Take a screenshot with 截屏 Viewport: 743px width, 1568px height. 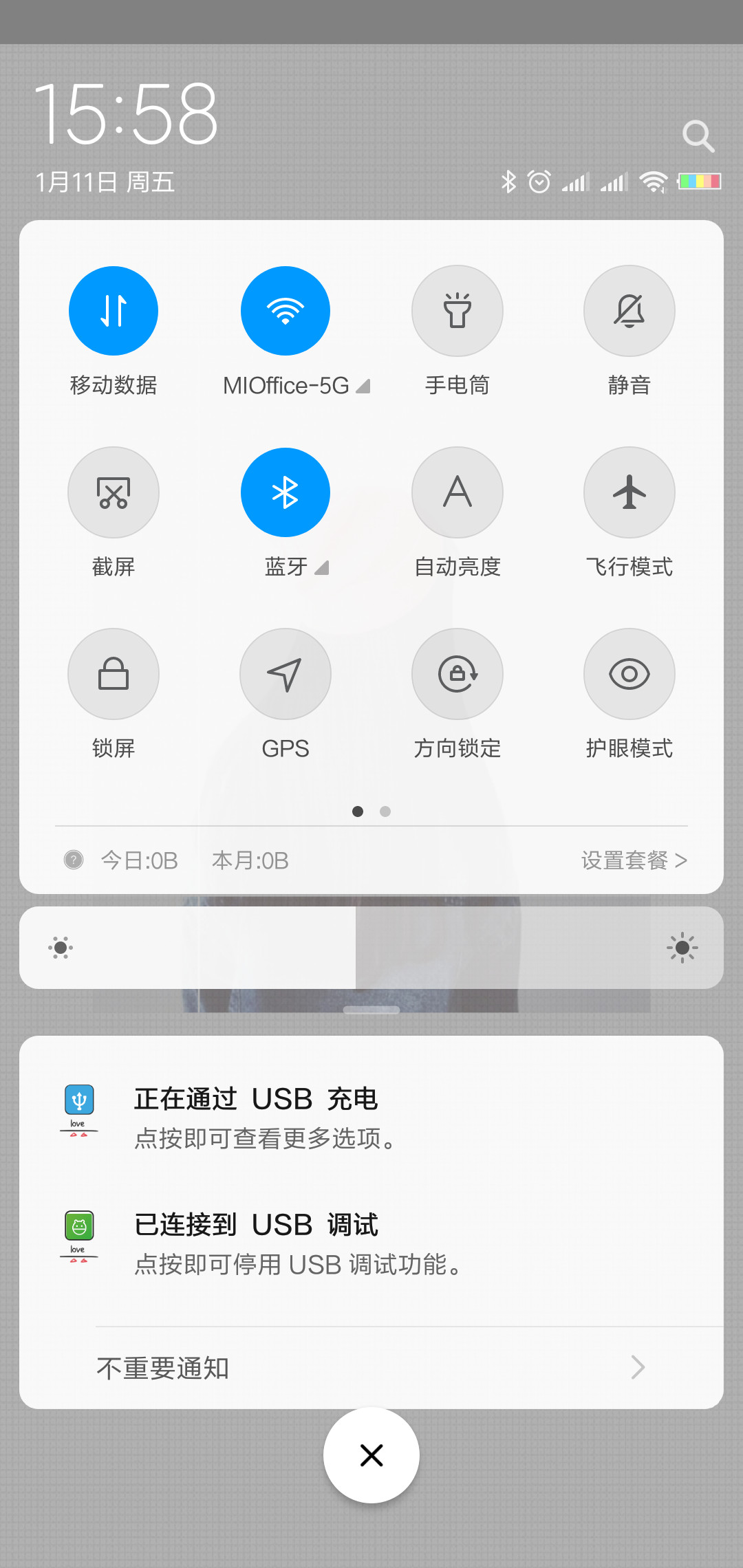[x=114, y=492]
